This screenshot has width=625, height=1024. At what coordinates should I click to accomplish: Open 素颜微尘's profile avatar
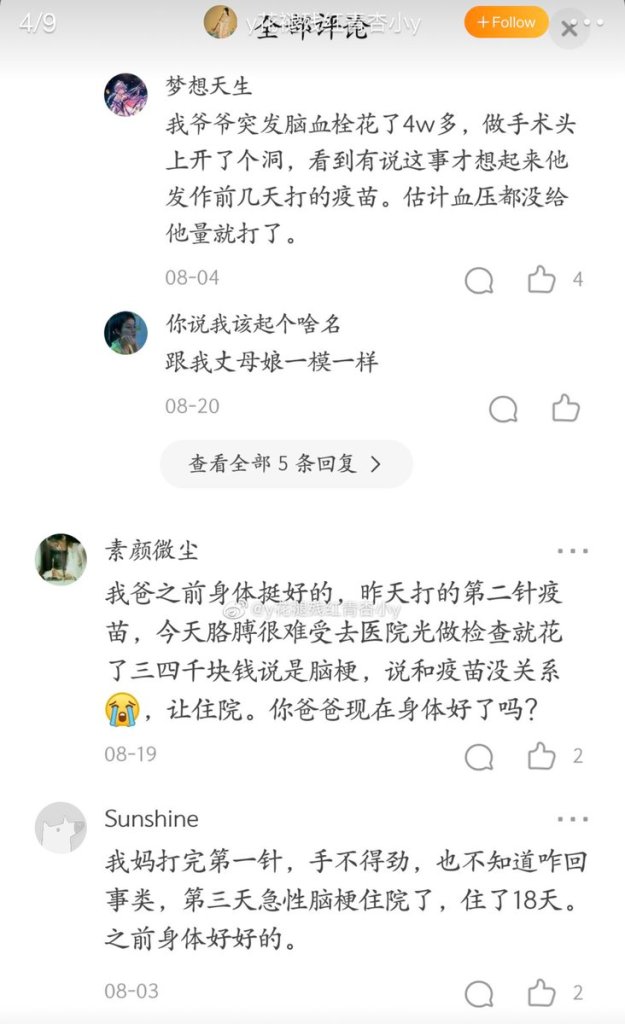click(x=61, y=559)
